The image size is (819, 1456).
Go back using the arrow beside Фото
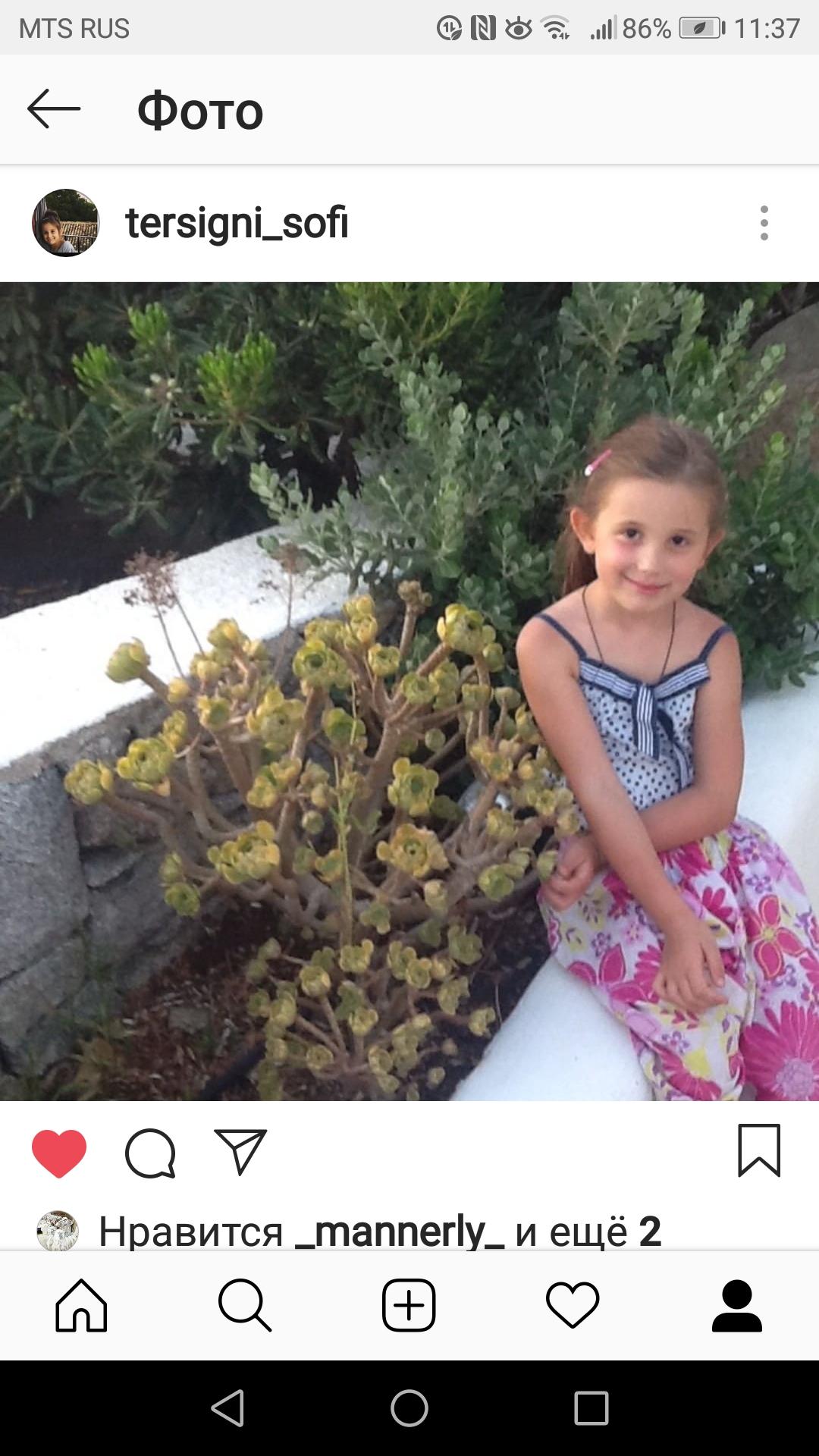tap(53, 109)
